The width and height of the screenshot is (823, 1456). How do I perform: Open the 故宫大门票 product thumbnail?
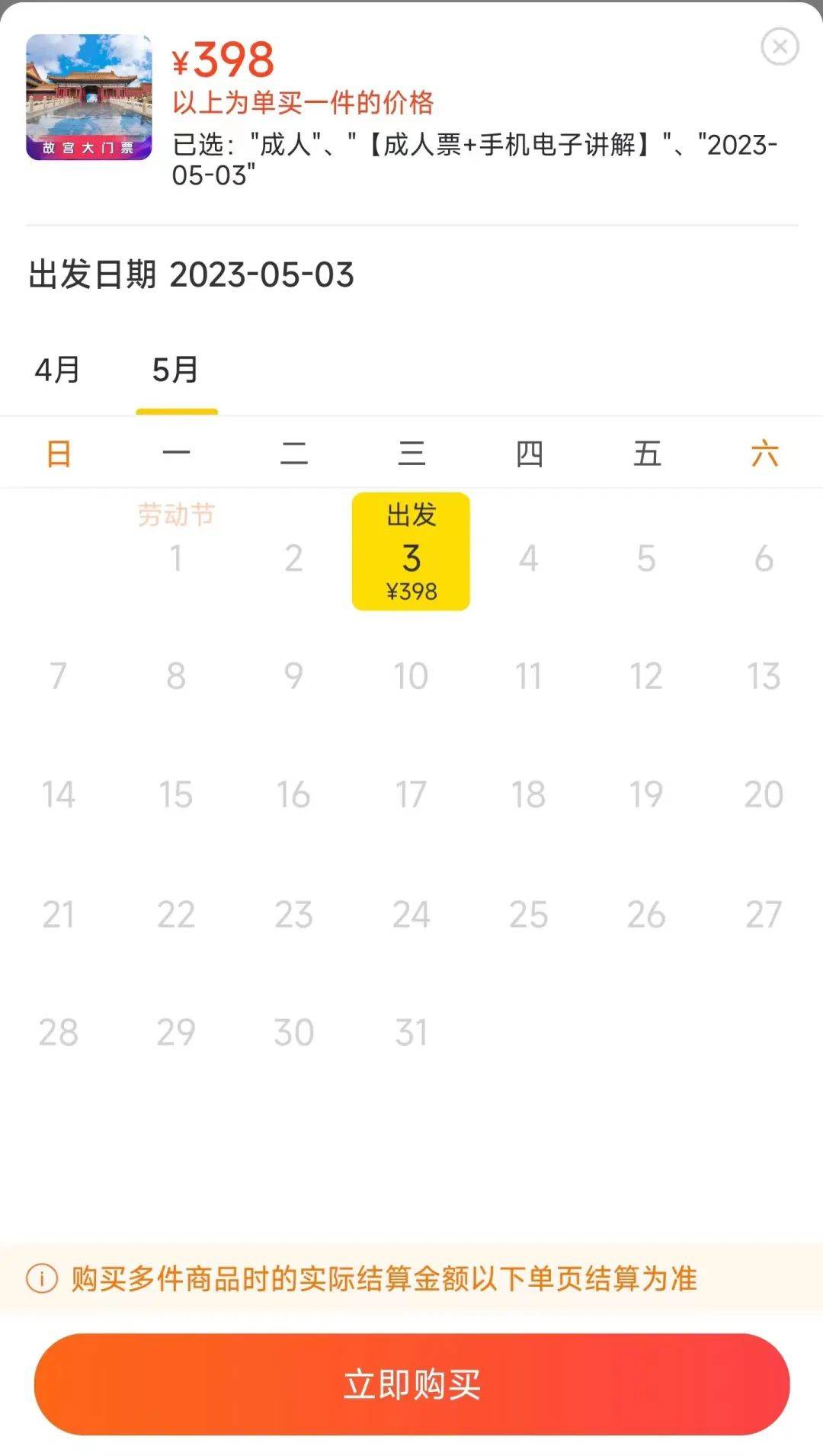(89, 97)
